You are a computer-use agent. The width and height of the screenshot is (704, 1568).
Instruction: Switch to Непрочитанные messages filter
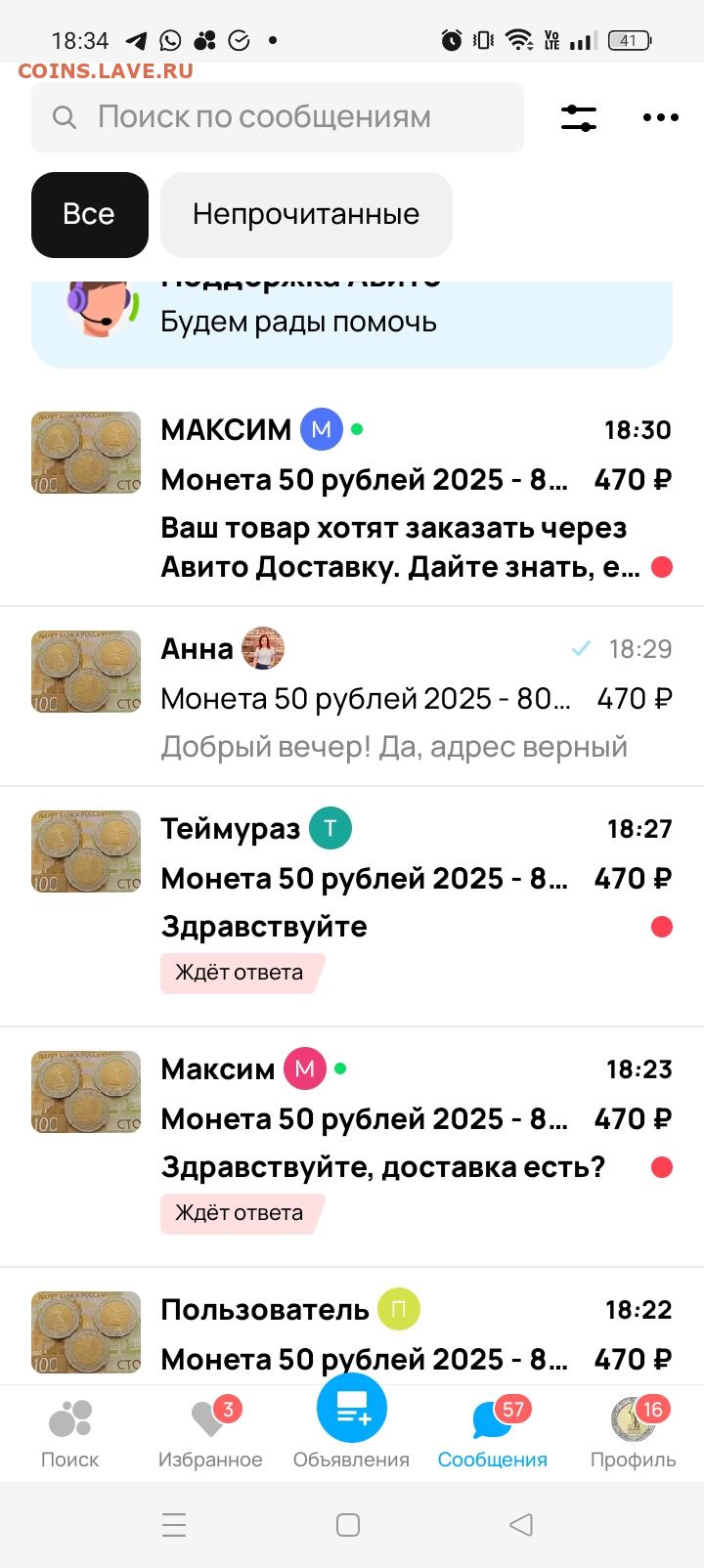click(306, 215)
